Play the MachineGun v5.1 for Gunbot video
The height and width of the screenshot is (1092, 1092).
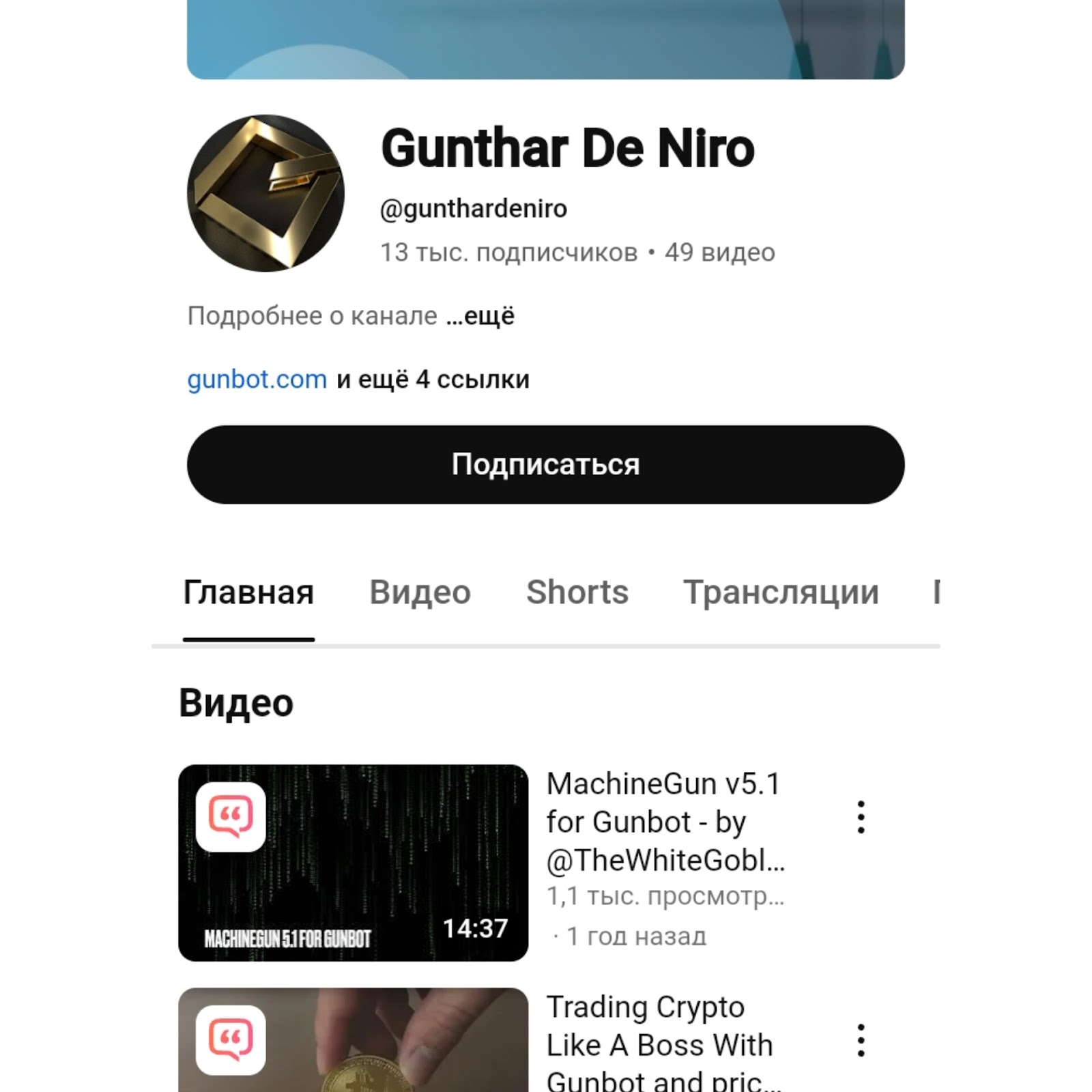[353, 863]
